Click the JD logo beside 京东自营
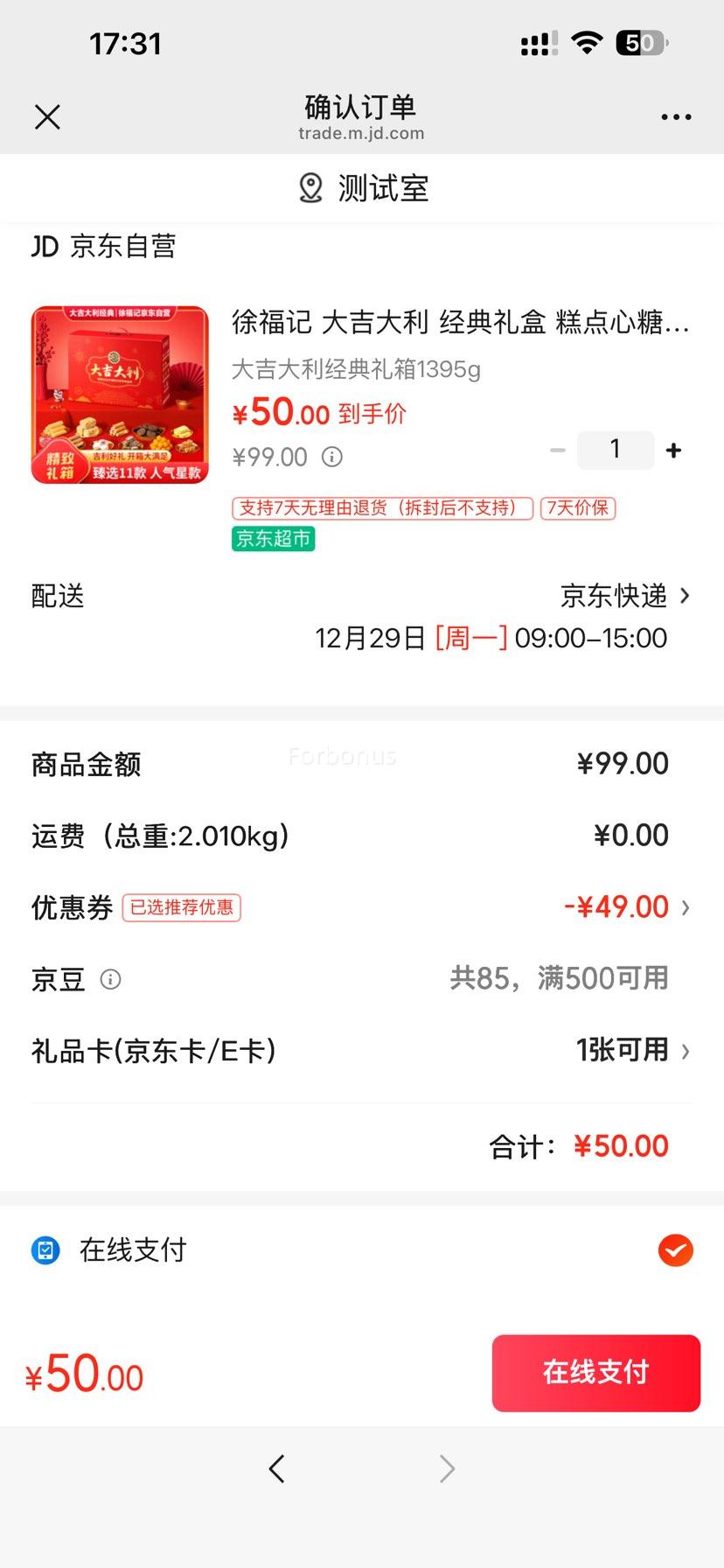Screen dimensions: 724x1568 (43, 247)
